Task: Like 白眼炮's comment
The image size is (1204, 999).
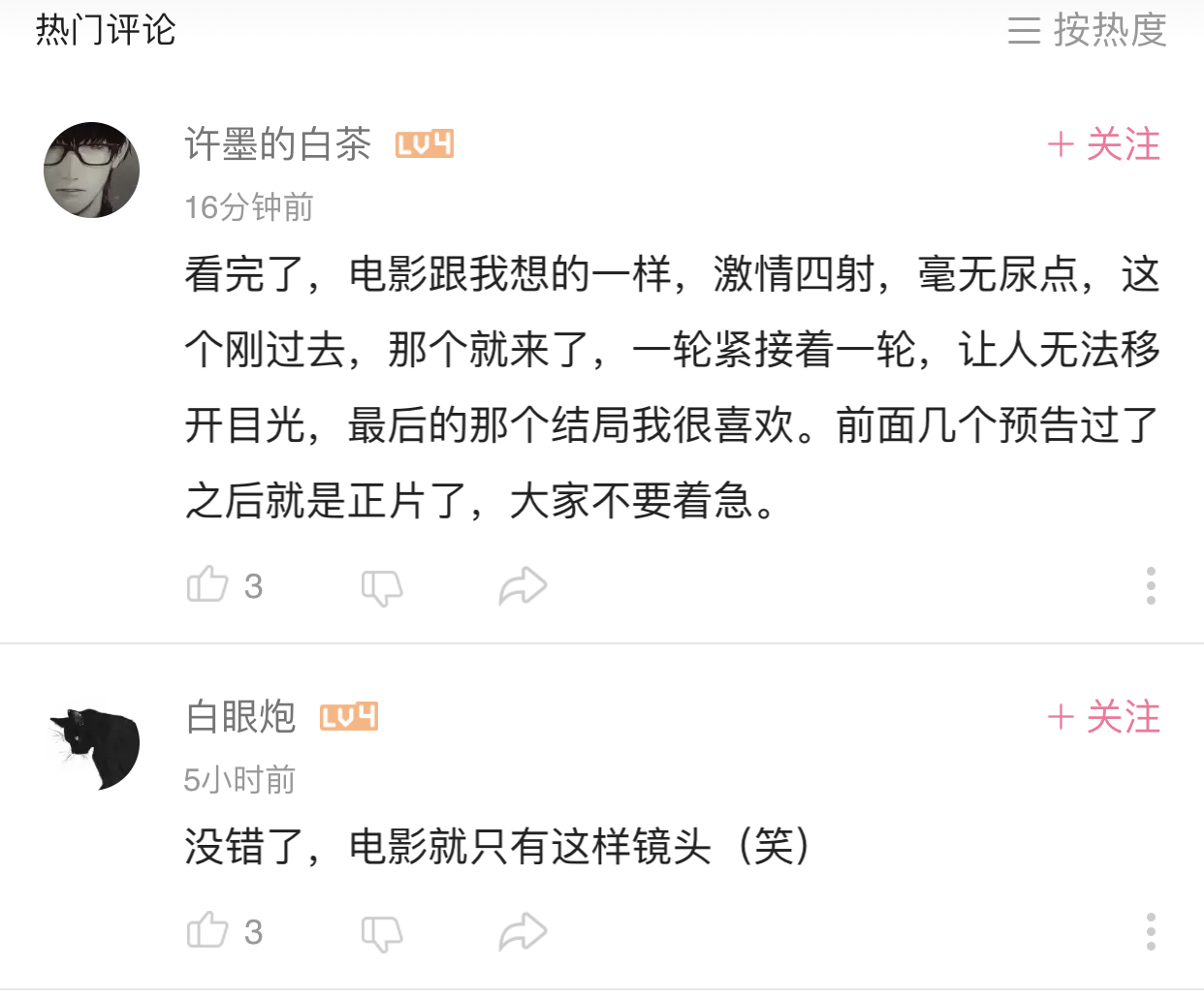Action: (207, 931)
